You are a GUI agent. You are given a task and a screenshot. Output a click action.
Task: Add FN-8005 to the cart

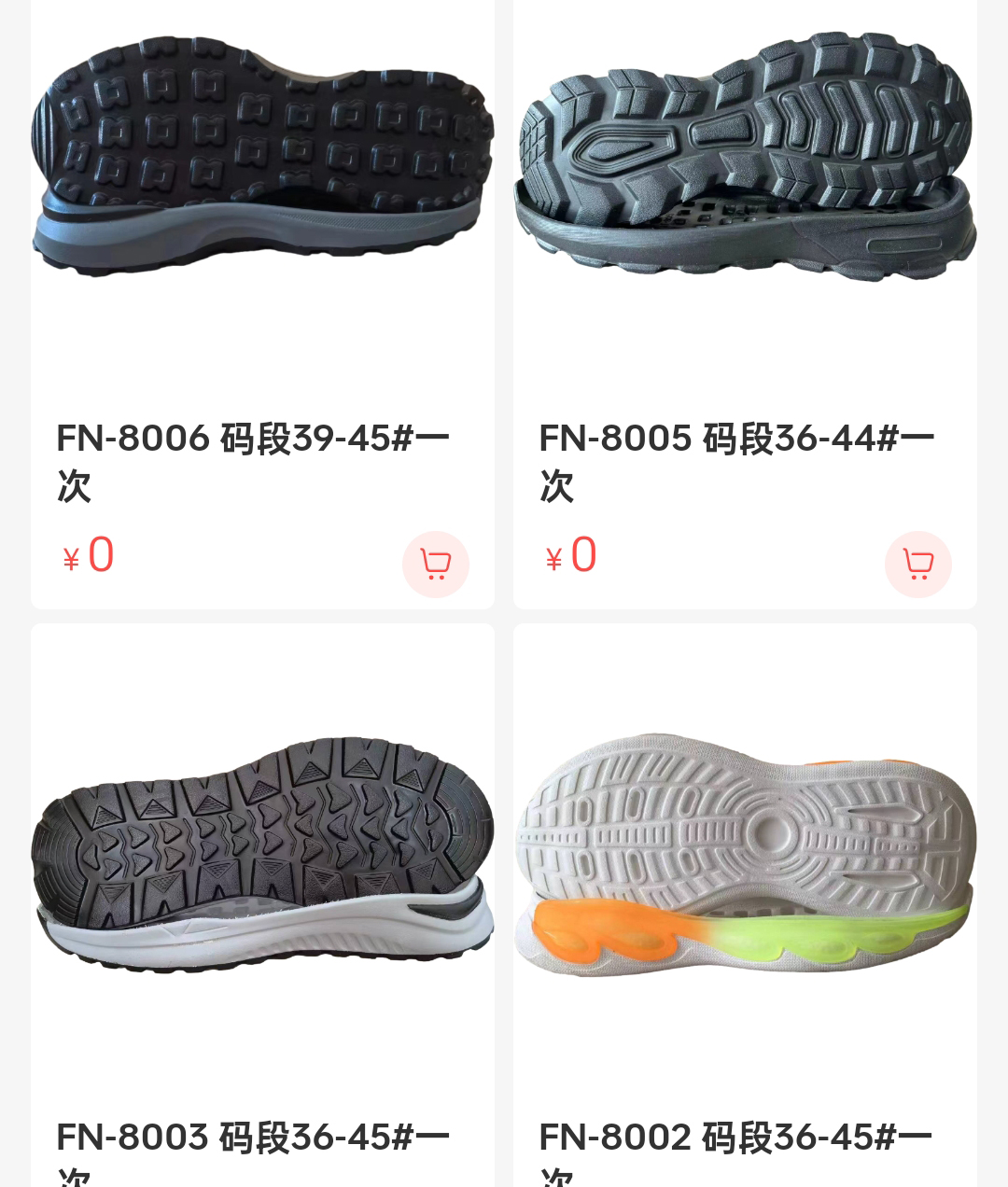(917, 564)
